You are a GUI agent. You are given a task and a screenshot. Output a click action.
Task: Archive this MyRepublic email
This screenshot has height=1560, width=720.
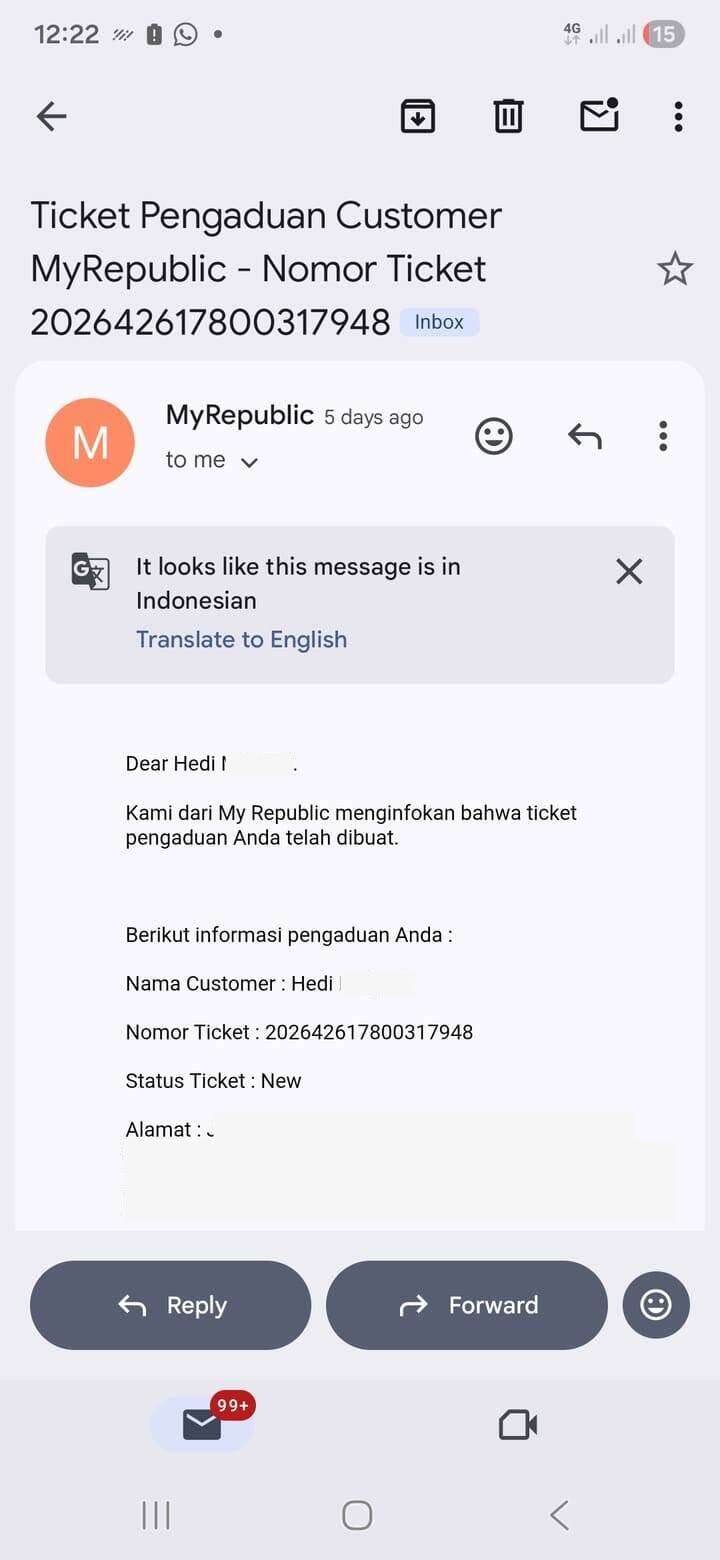coord(418,117)
